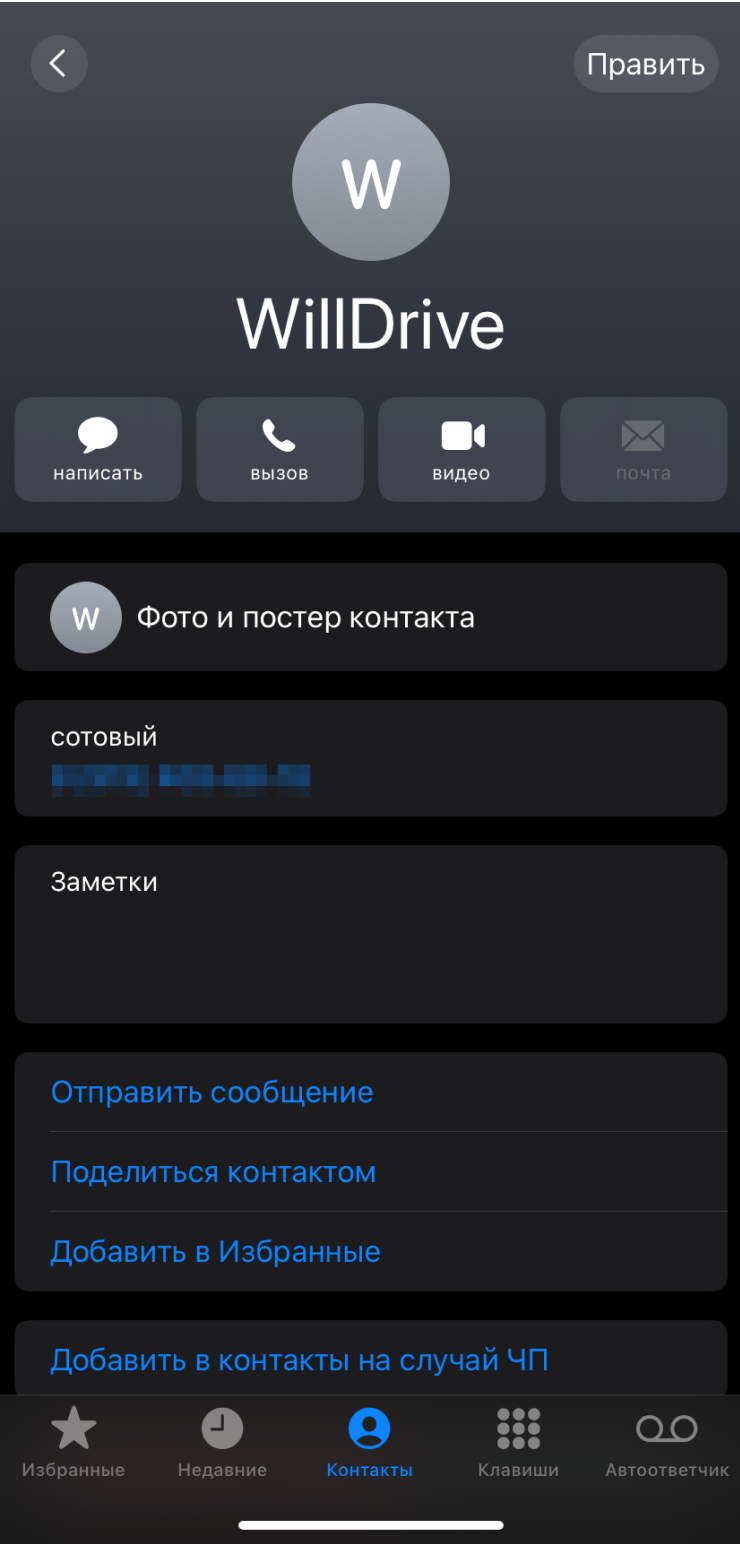Open the Клавиши keypad tab
740x1544 pixels.
pos(518,1442)
